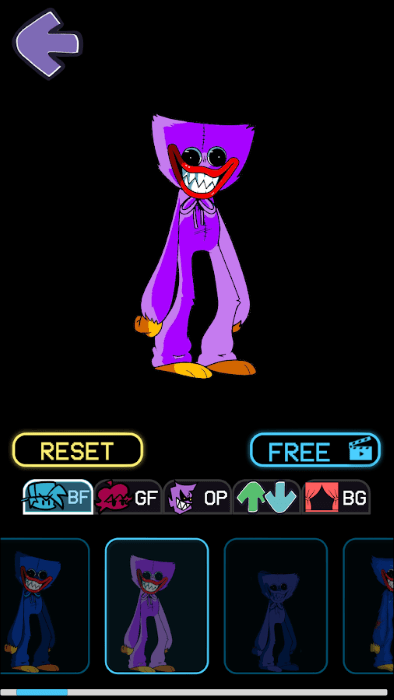The width and height of the screenshot is (394, 700).
Task: Tap the FREE video button
Action: [x=315, y=450]
